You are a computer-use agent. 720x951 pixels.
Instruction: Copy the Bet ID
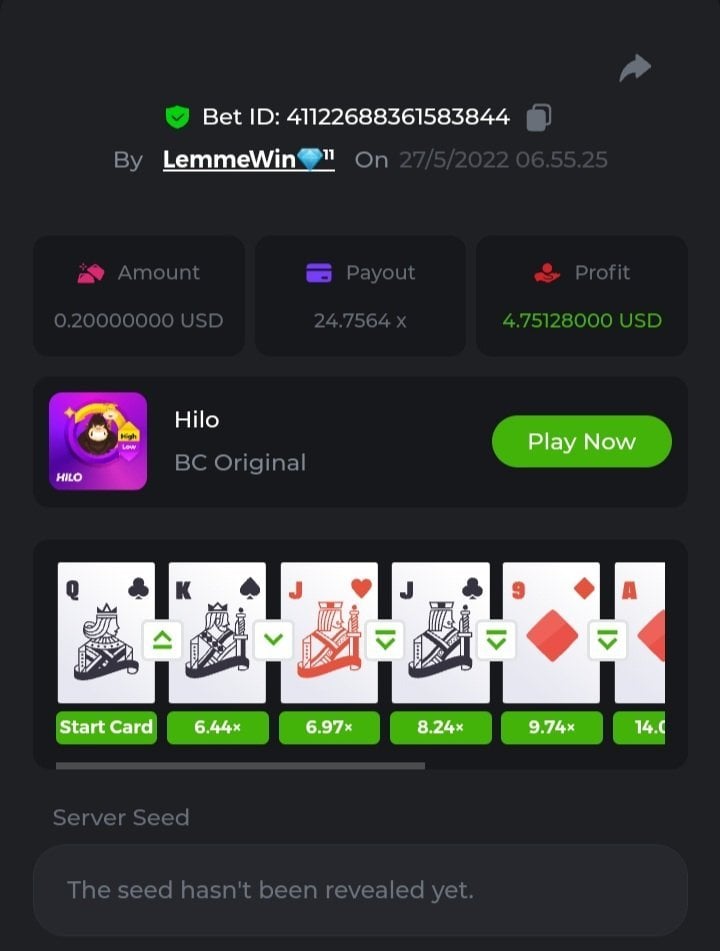[538, 117]
